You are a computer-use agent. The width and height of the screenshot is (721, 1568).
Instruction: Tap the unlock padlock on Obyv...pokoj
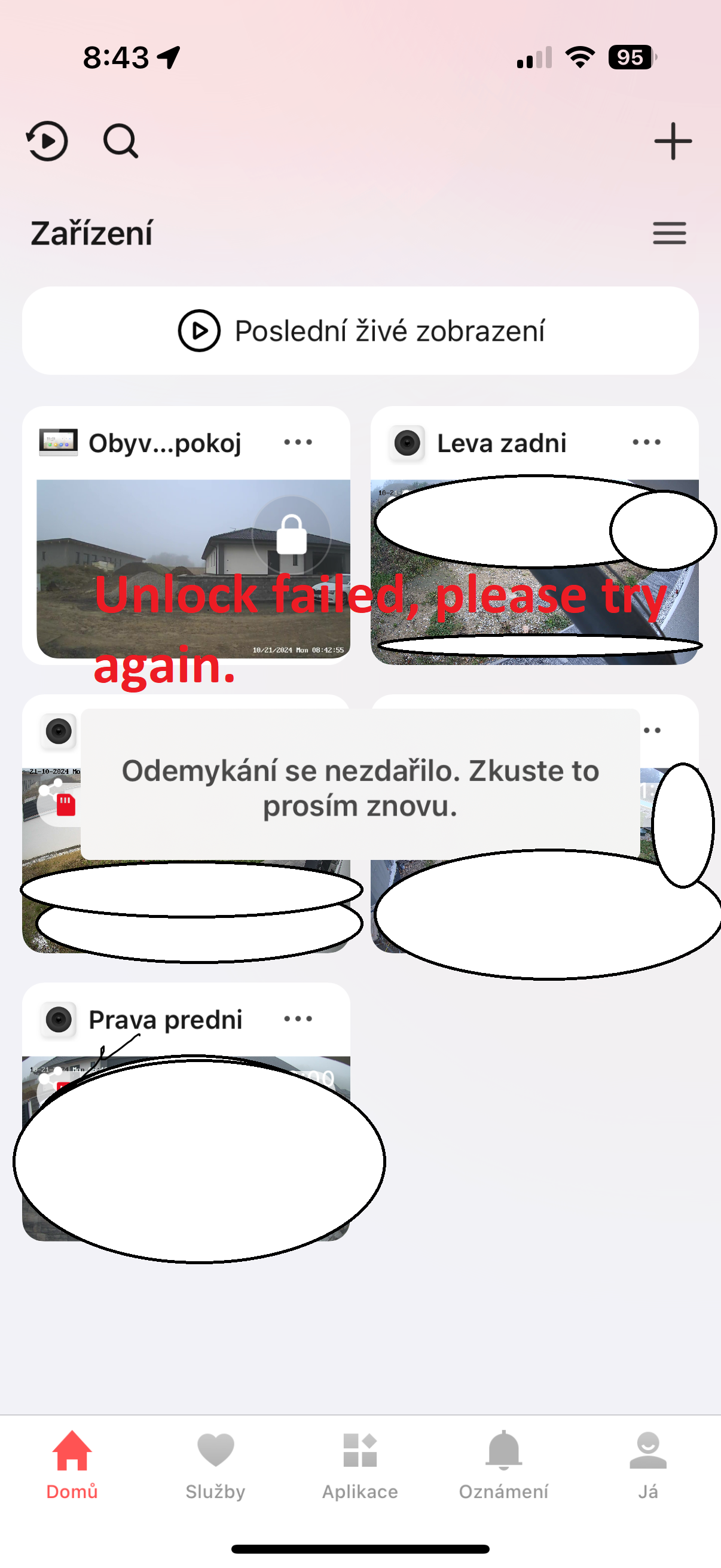click(x=291, y=535)
